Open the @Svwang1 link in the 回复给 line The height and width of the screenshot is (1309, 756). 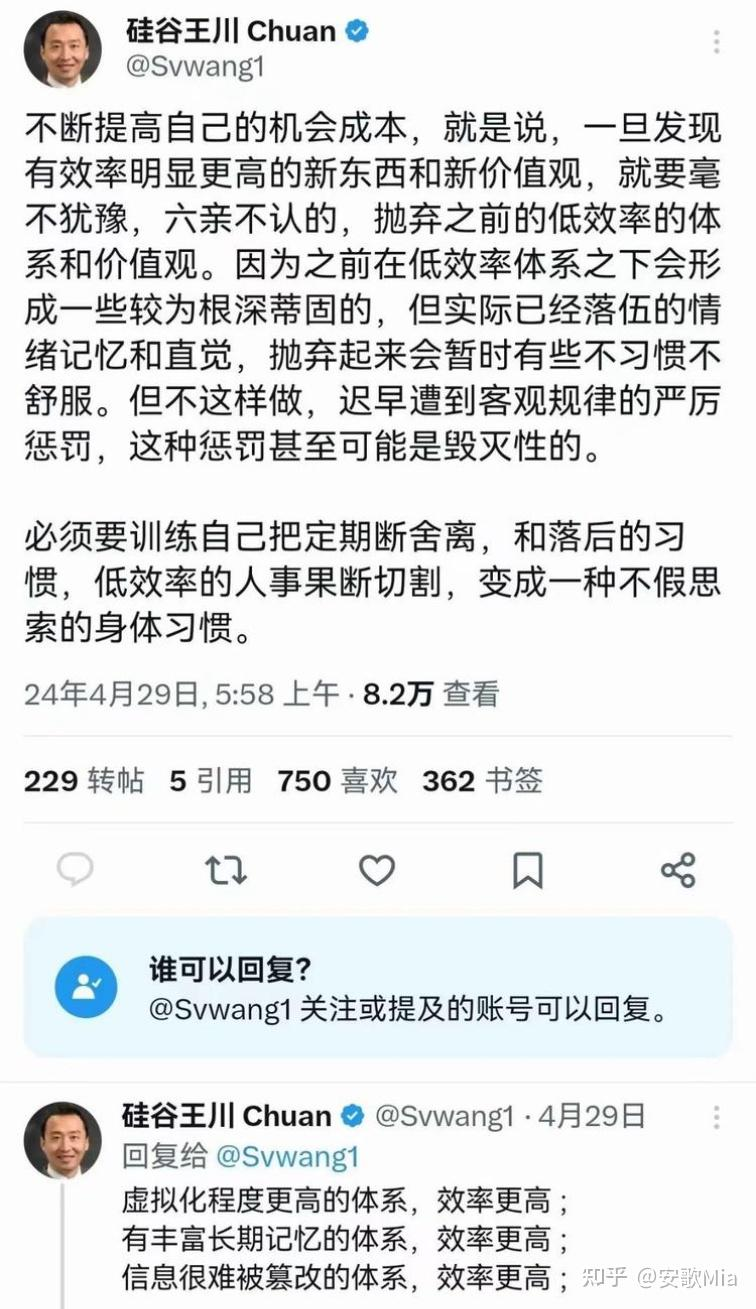point(287,1157)
